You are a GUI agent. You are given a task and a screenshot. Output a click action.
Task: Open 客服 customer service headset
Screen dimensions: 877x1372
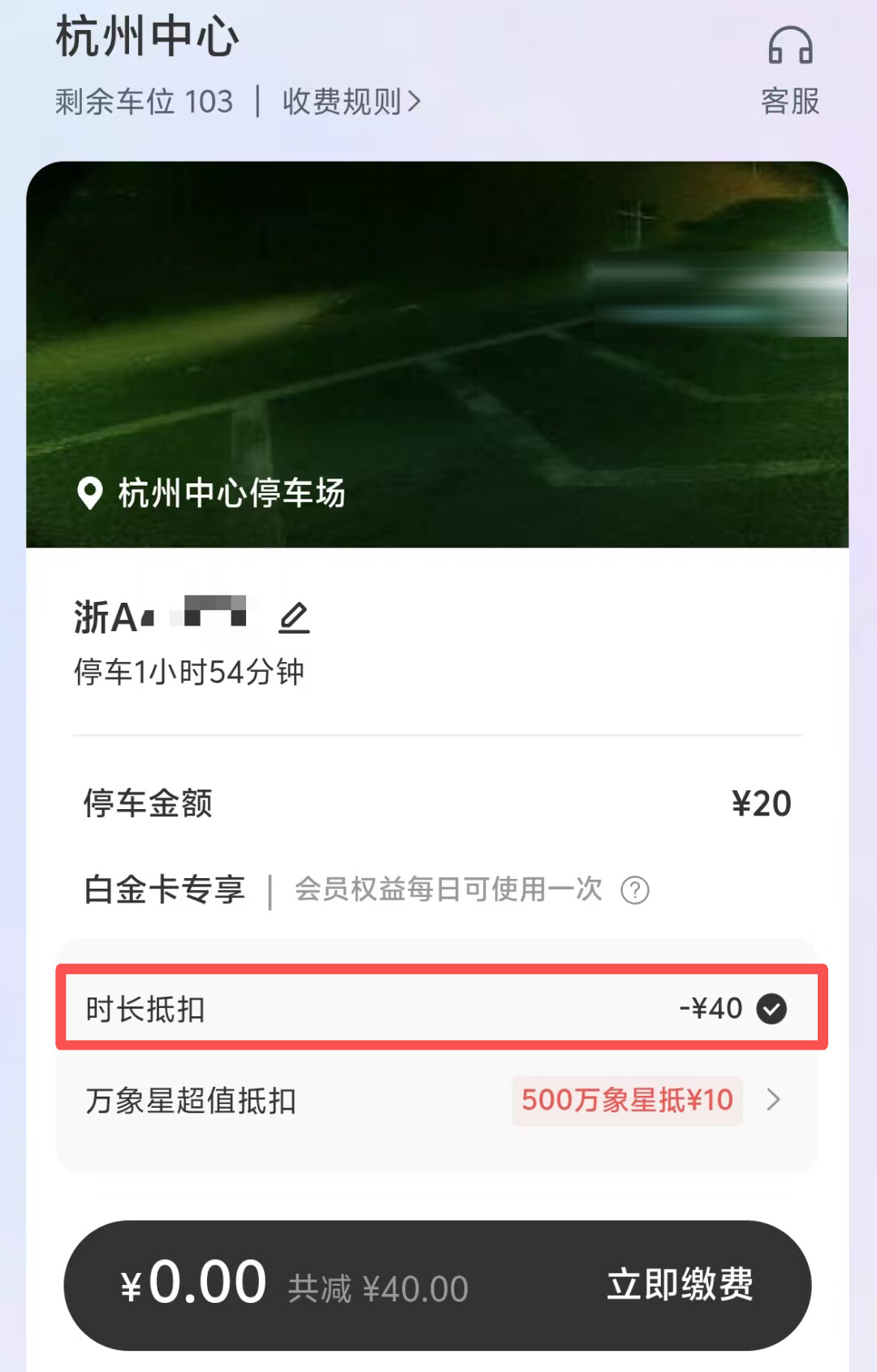click(789, 69)
